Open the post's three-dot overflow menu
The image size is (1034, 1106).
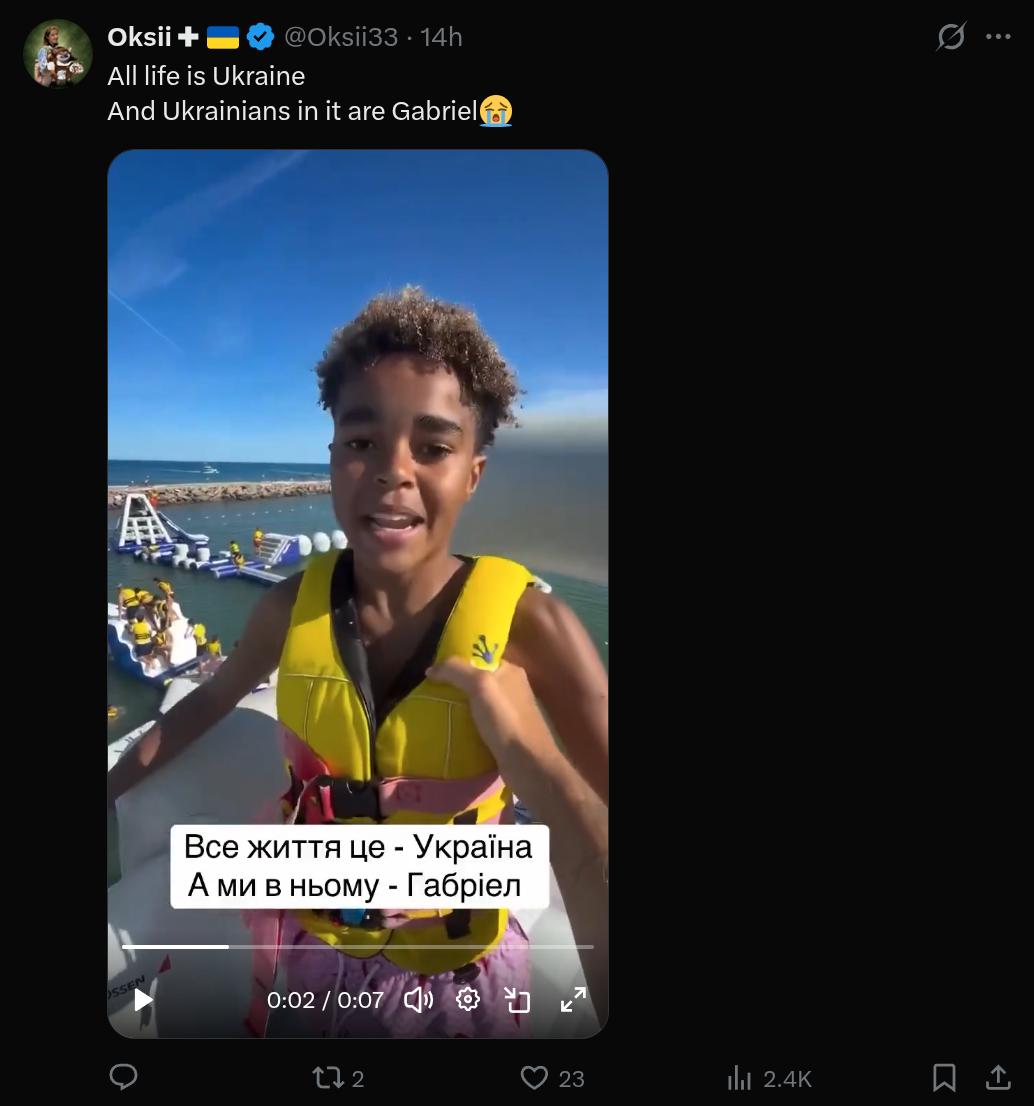(998, 37)
